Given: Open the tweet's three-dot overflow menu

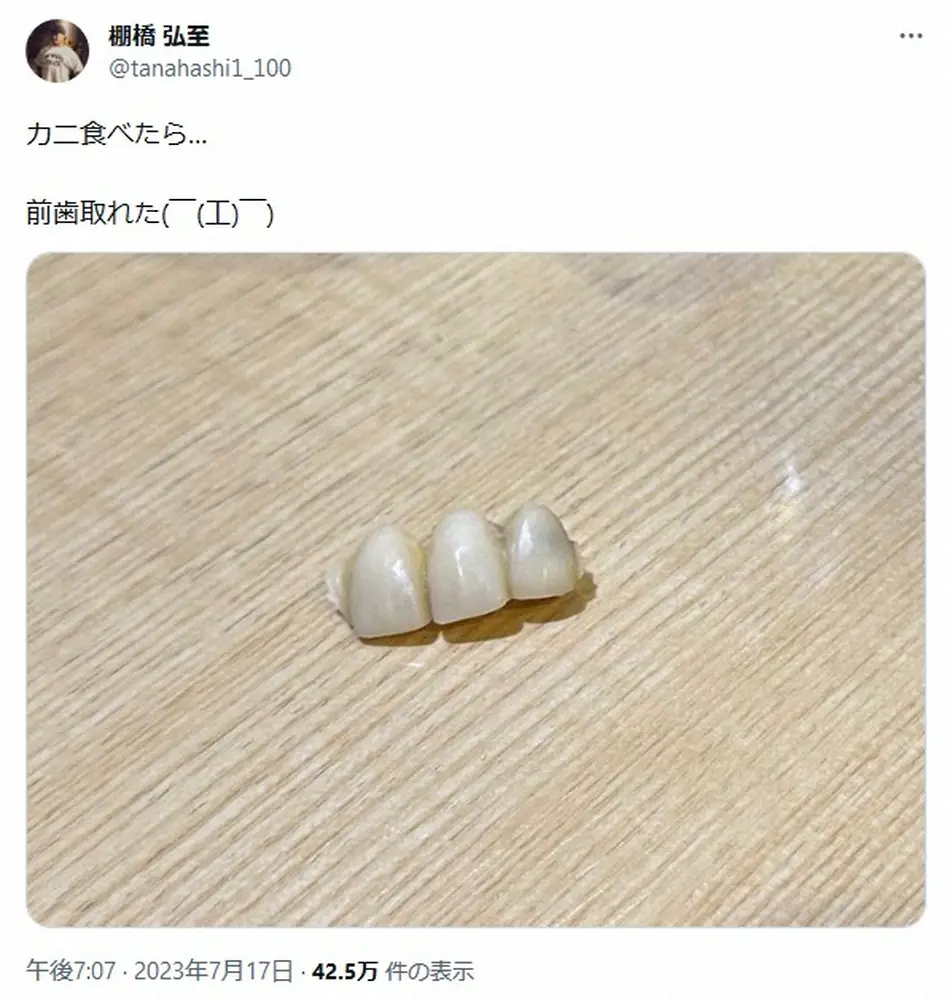Looking at the screenshot, I should coord(910,37).
